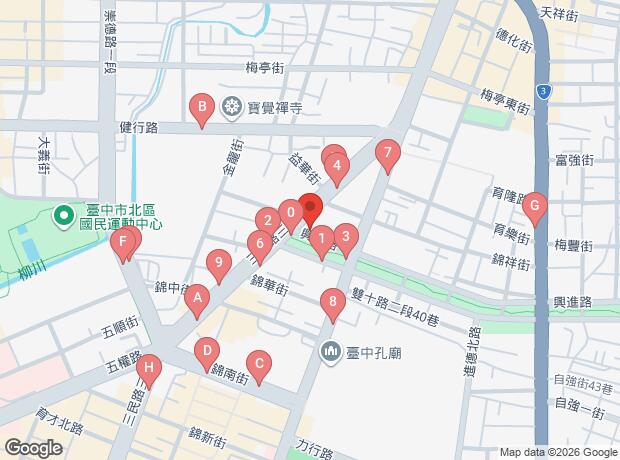
Task: Select the marker labeled 4
Action: pos(338,166)
